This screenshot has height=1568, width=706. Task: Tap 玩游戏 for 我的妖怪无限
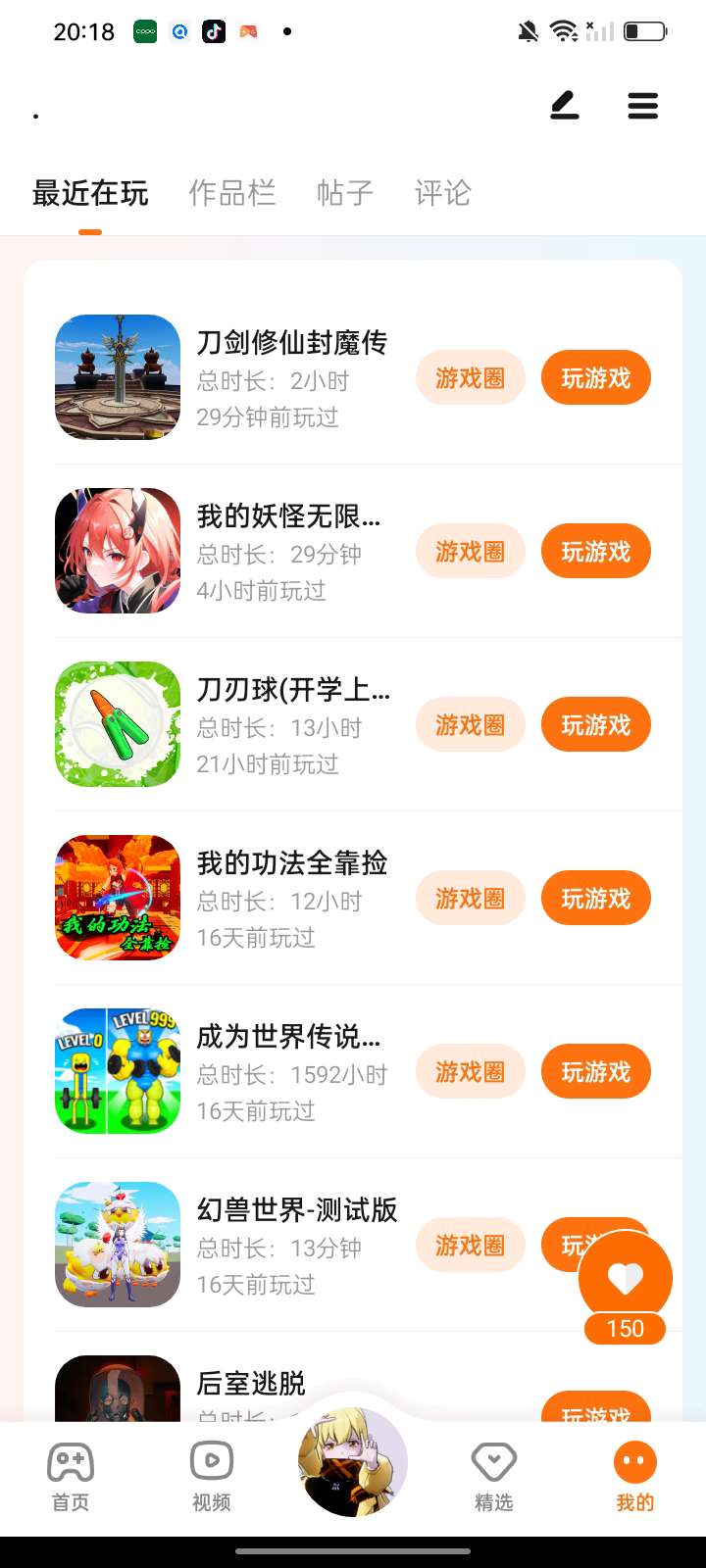tap(595, 552)
